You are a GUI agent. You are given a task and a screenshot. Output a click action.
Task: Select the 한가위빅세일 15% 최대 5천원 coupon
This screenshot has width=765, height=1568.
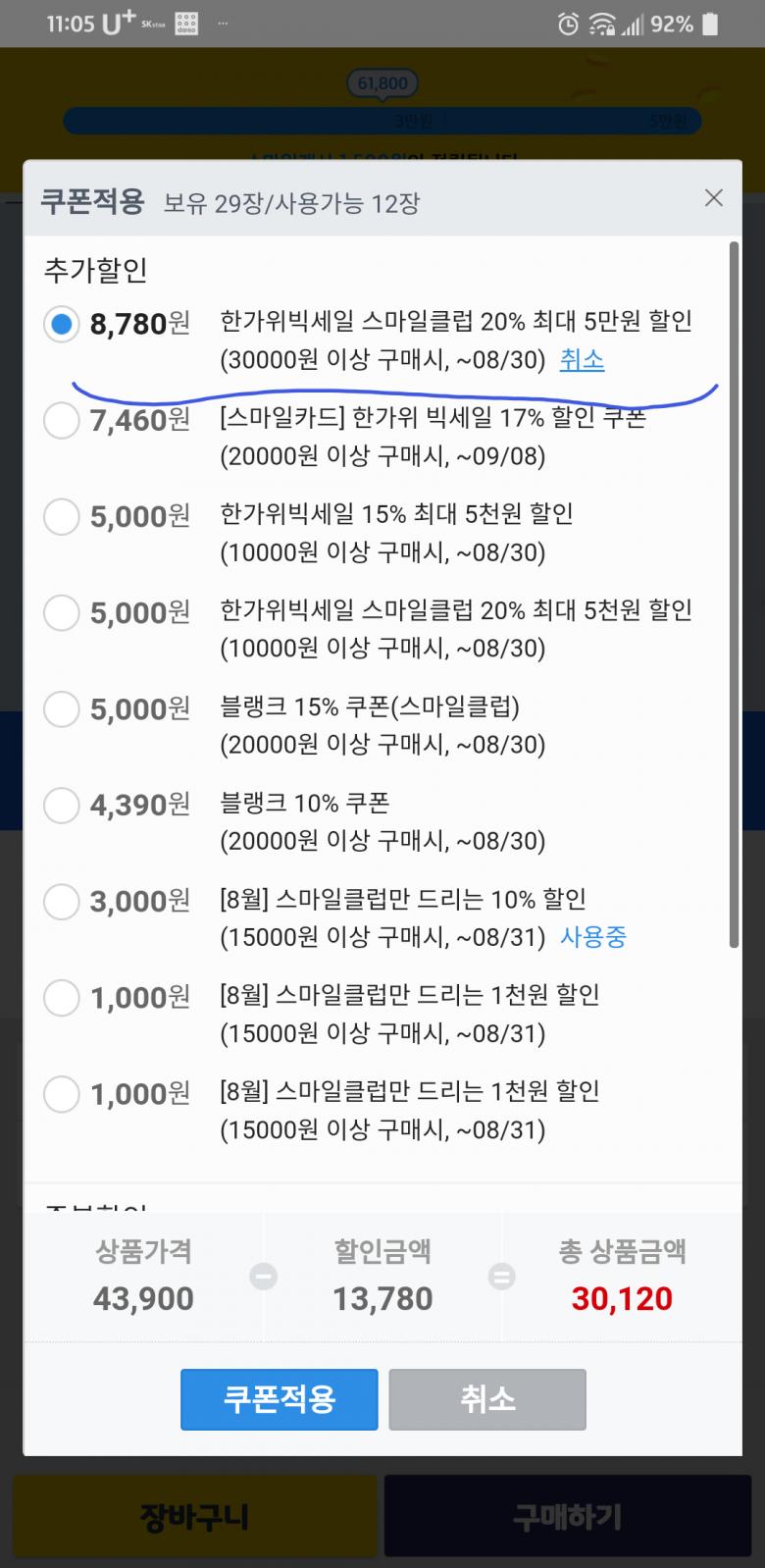pos(61,516)
